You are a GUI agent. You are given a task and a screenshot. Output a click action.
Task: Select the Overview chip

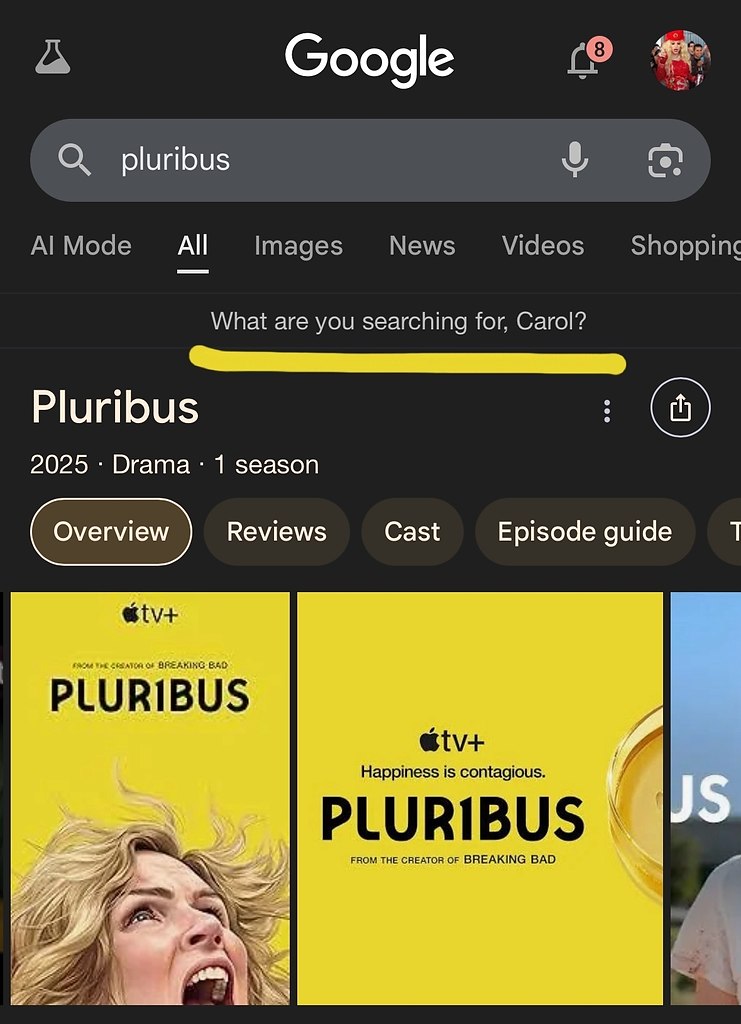click(111, 532)
